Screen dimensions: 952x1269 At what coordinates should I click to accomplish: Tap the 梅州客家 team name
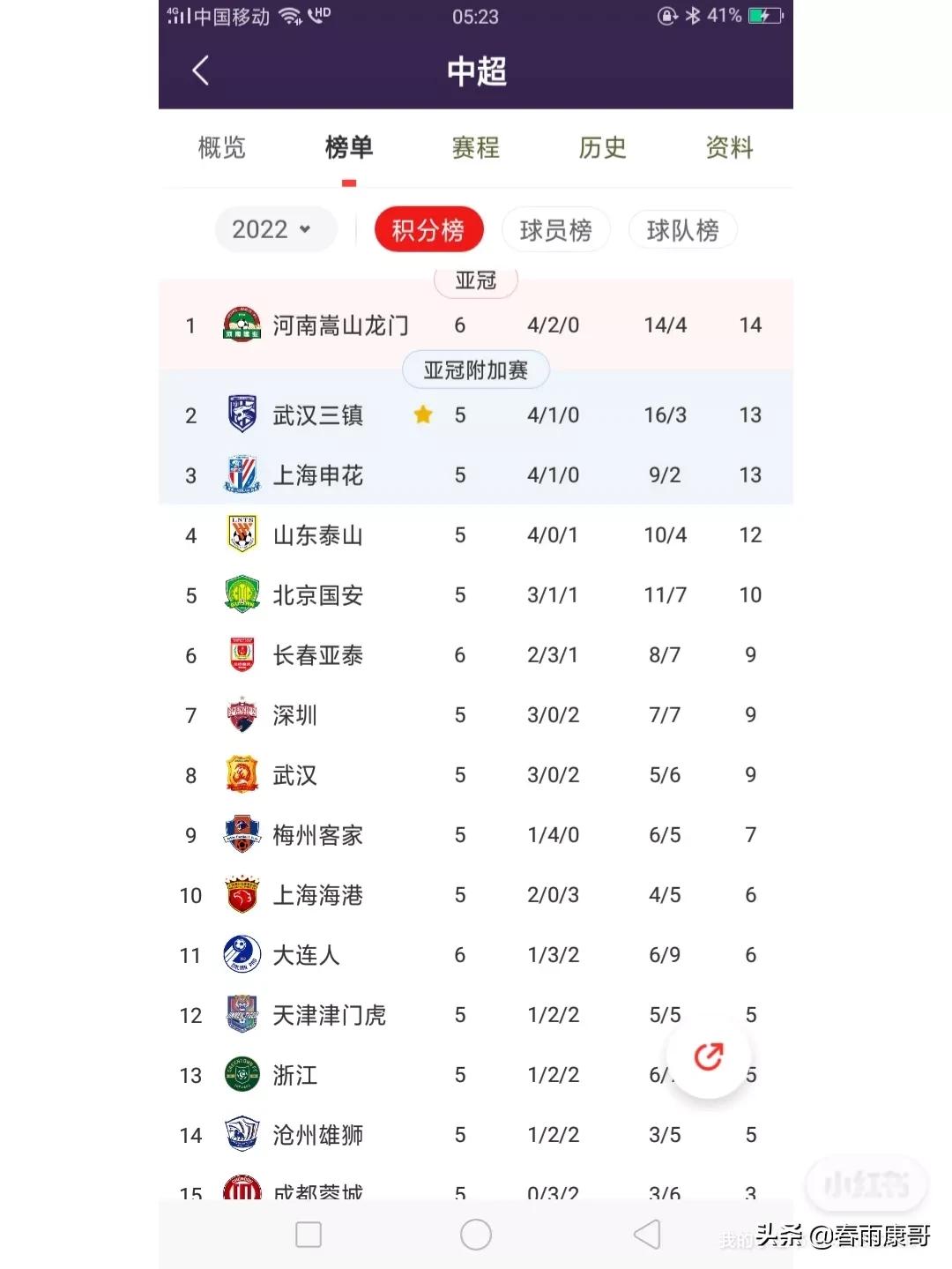click(x=317, y=834)
